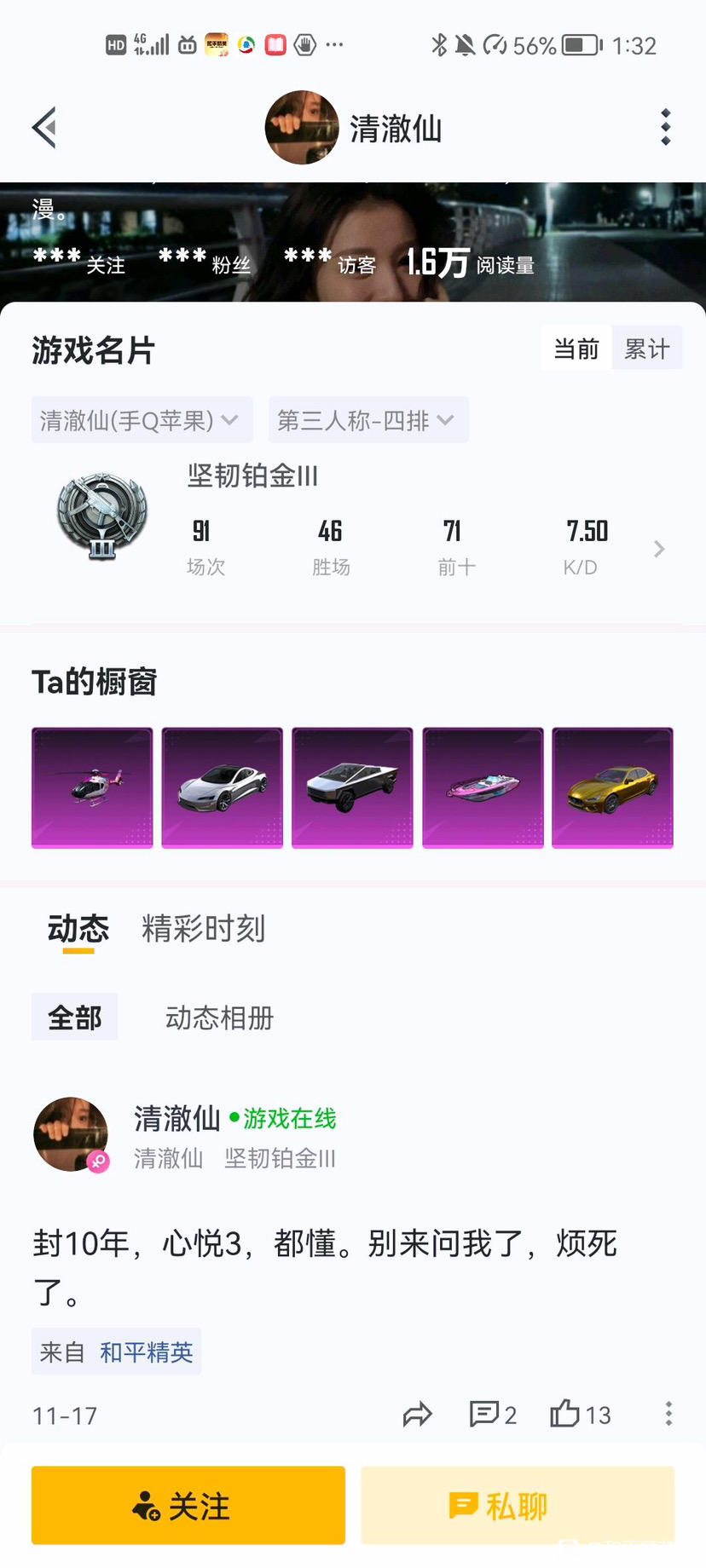Open the overflow menu in the top bar
Screen dimensions: 706x1568
pyautogui.click(x=666, y=128)
